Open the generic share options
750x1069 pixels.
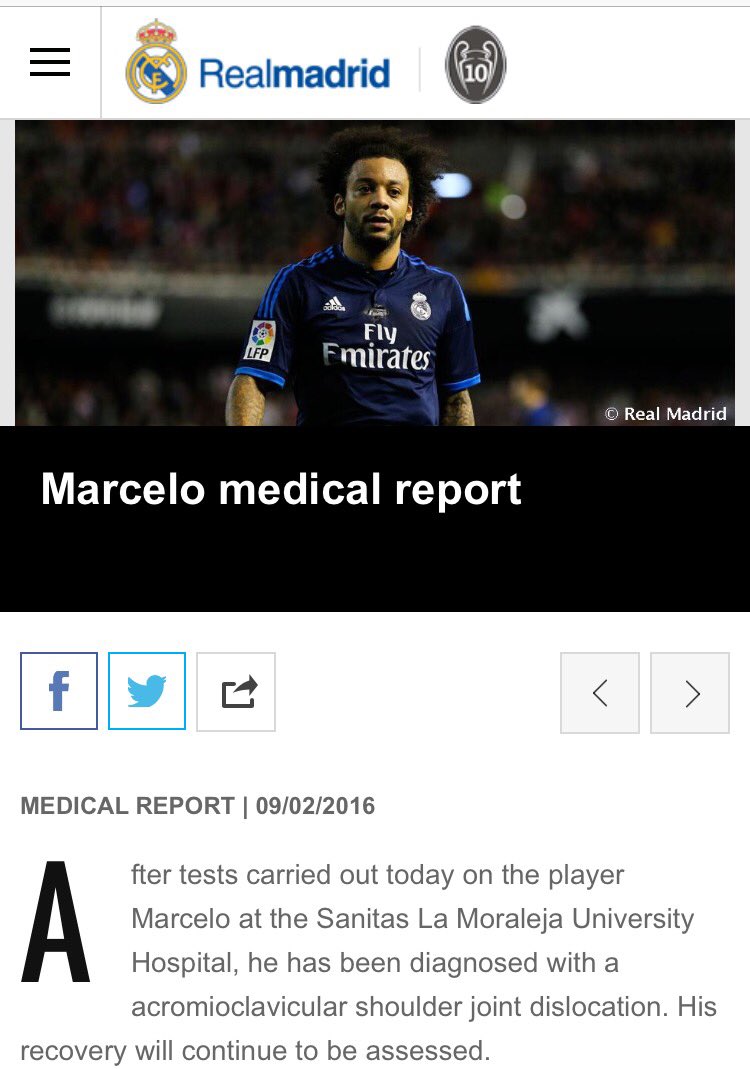pyautogui.click(x=236, y=692)
